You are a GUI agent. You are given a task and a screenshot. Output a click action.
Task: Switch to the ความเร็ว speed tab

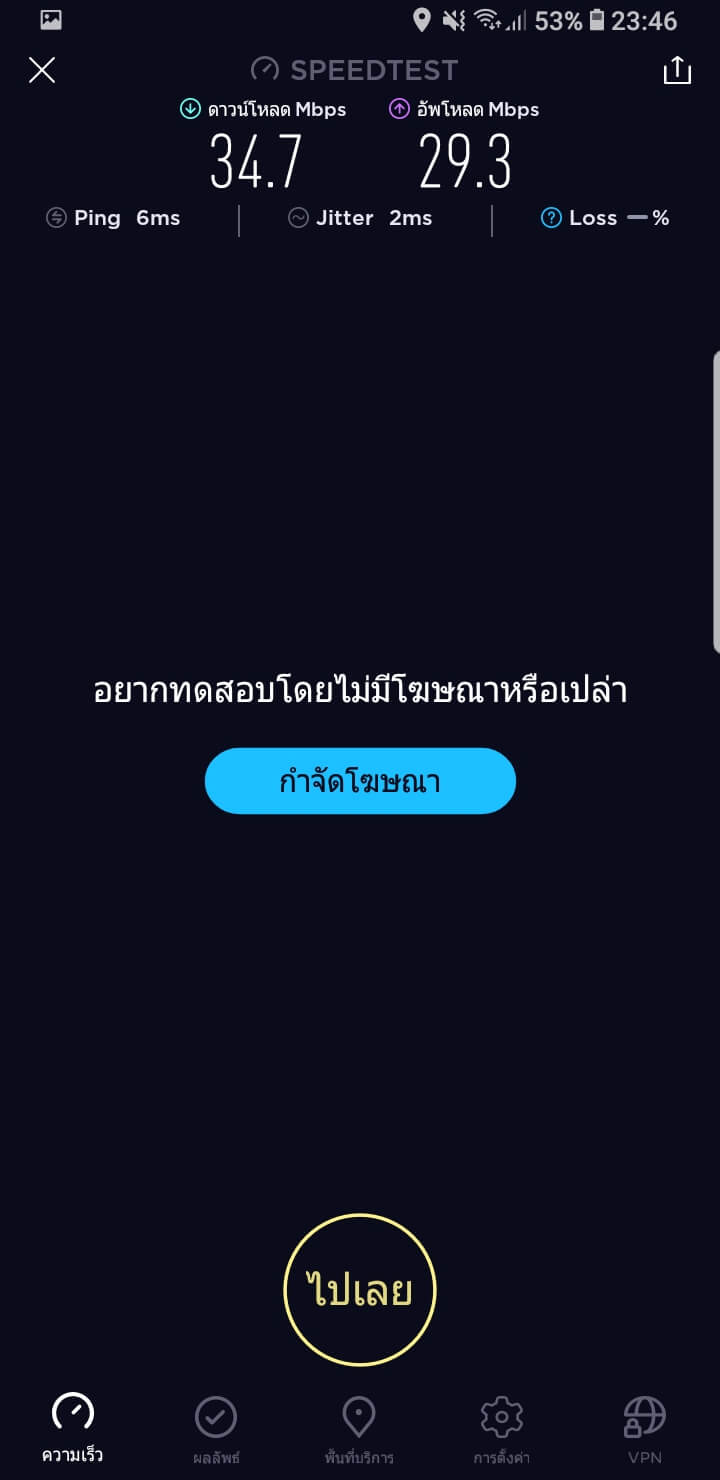pyautogui.click(x=72, y=1427)
